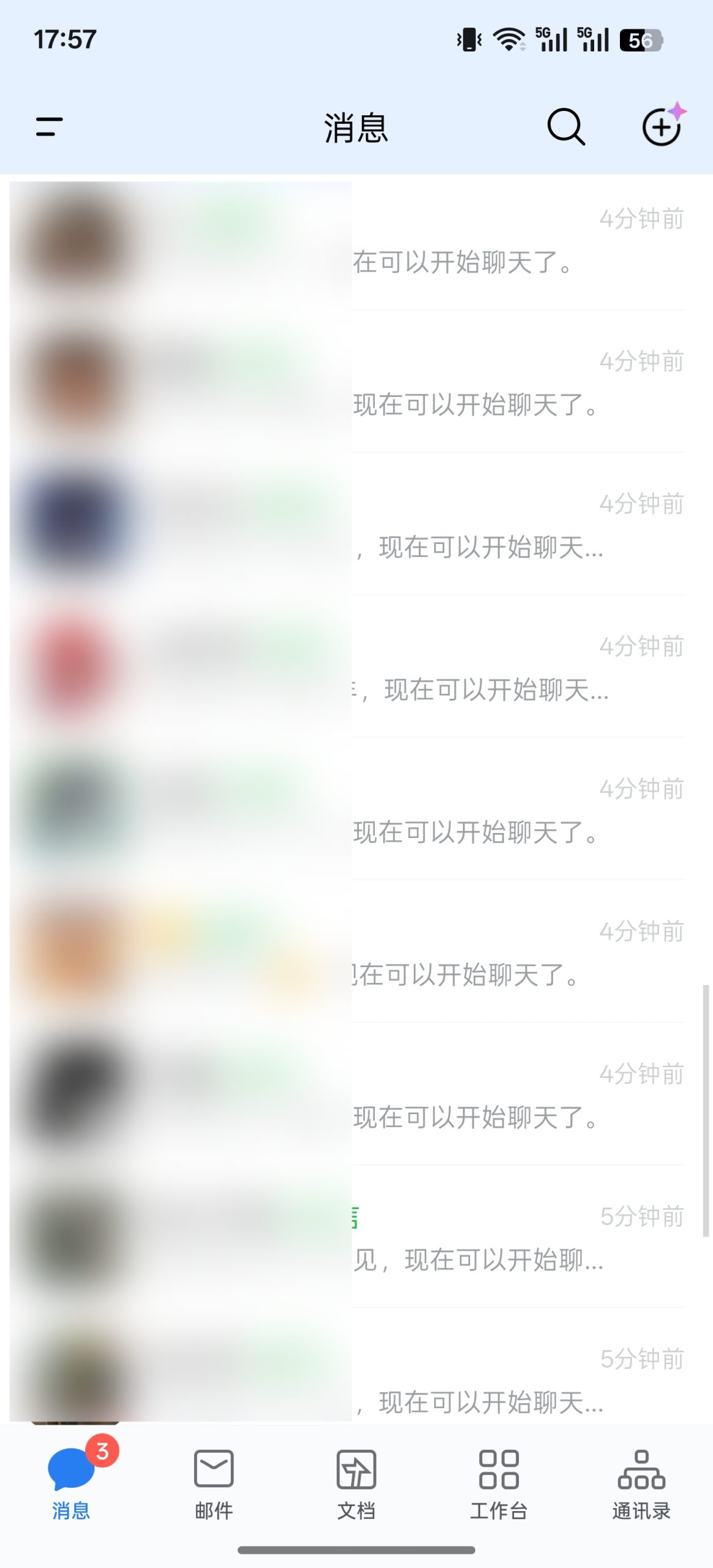Image resolution: width=713 pixels, height=1568 pixels.
Task: Open the side menu in the top bar
Action: (49, 127)
